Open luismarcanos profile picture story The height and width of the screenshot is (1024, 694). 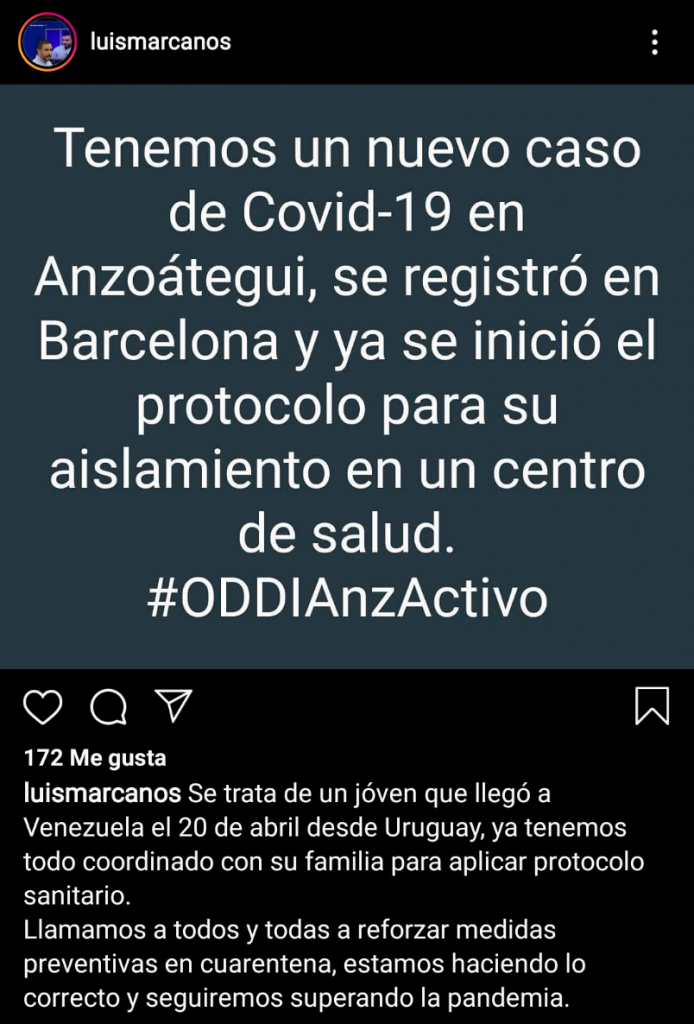tap(46, 42)
